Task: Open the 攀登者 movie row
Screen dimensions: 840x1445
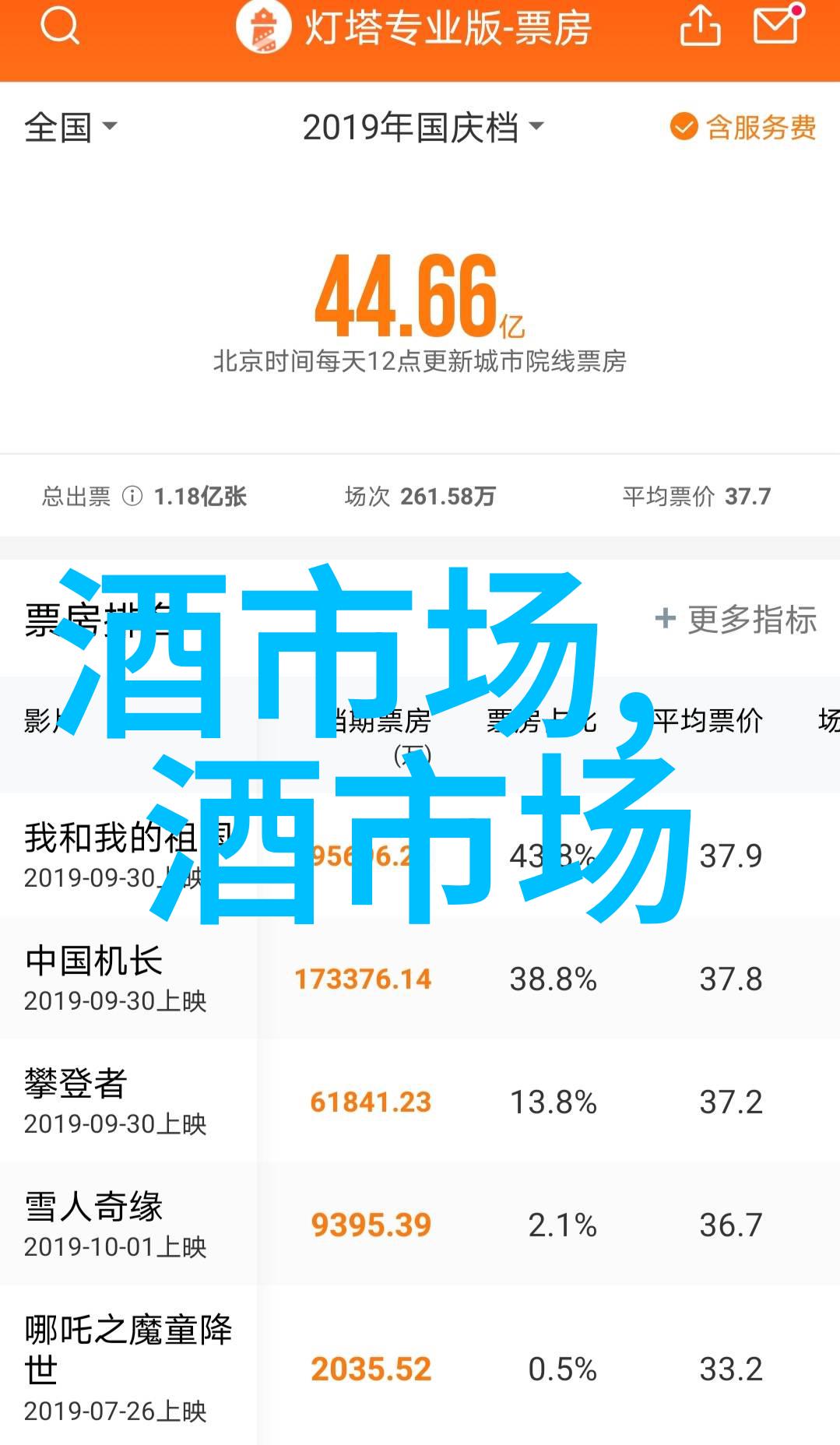Action: 420,1101
